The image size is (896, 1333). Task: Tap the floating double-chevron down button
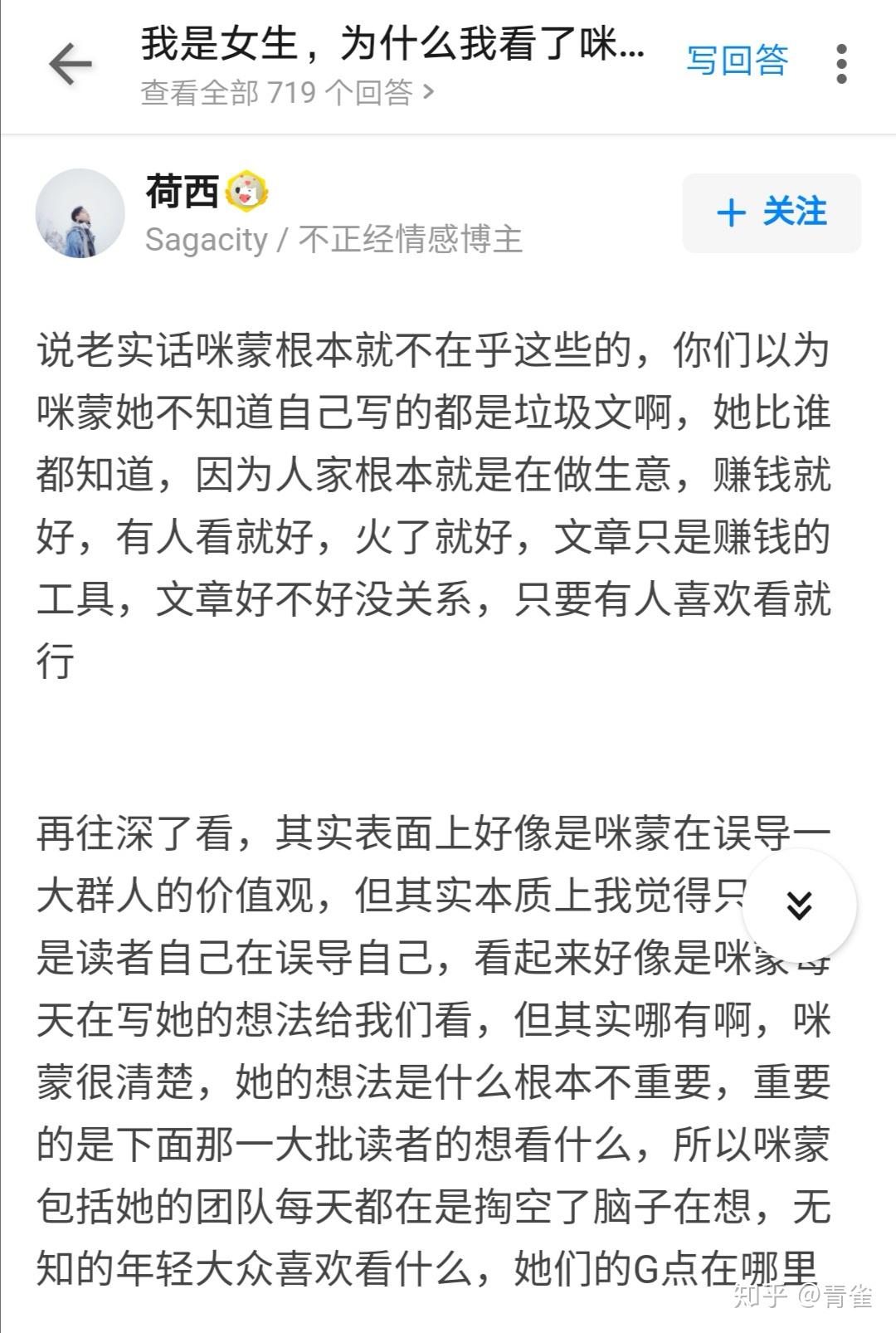[x=798, y=905]
